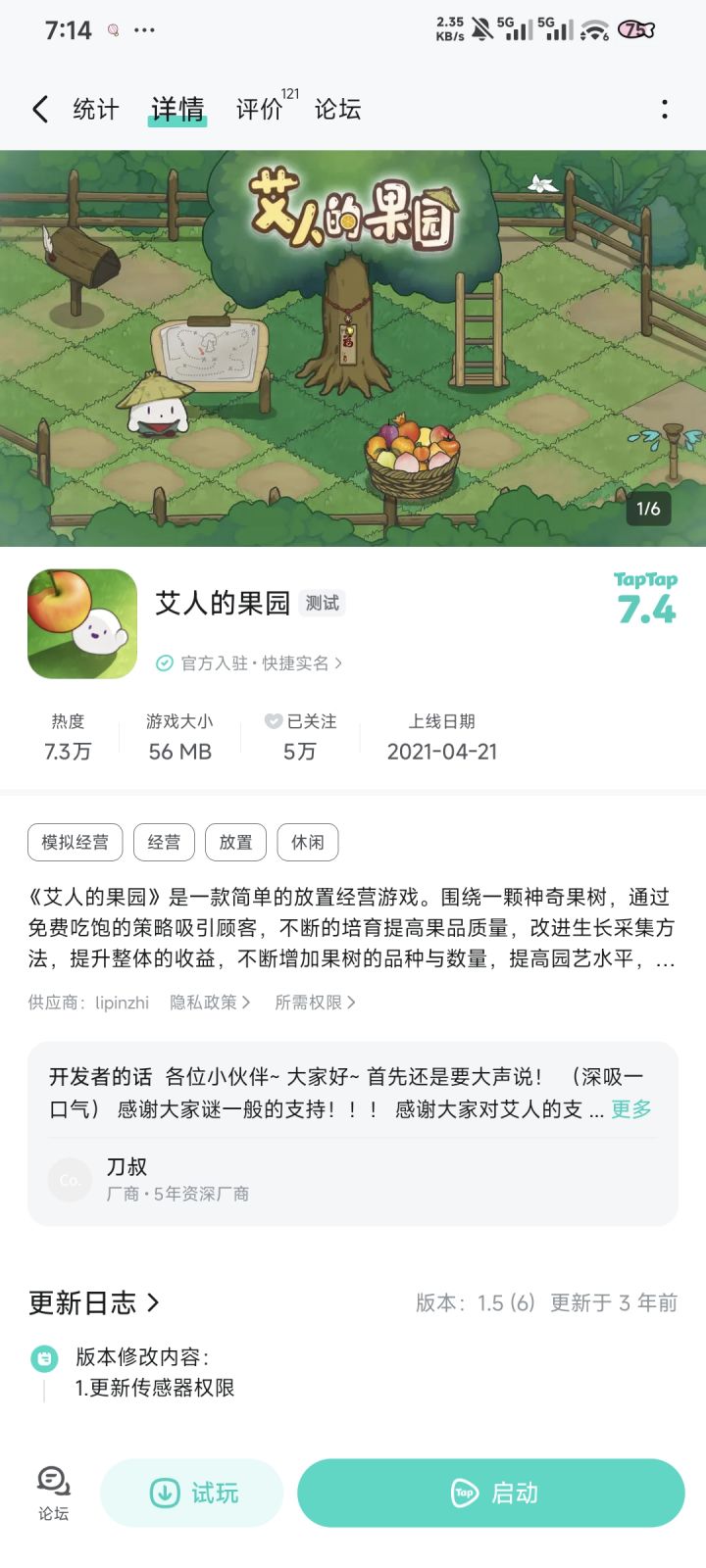Tap the heart icon above 已关注

tap(275, 721)
